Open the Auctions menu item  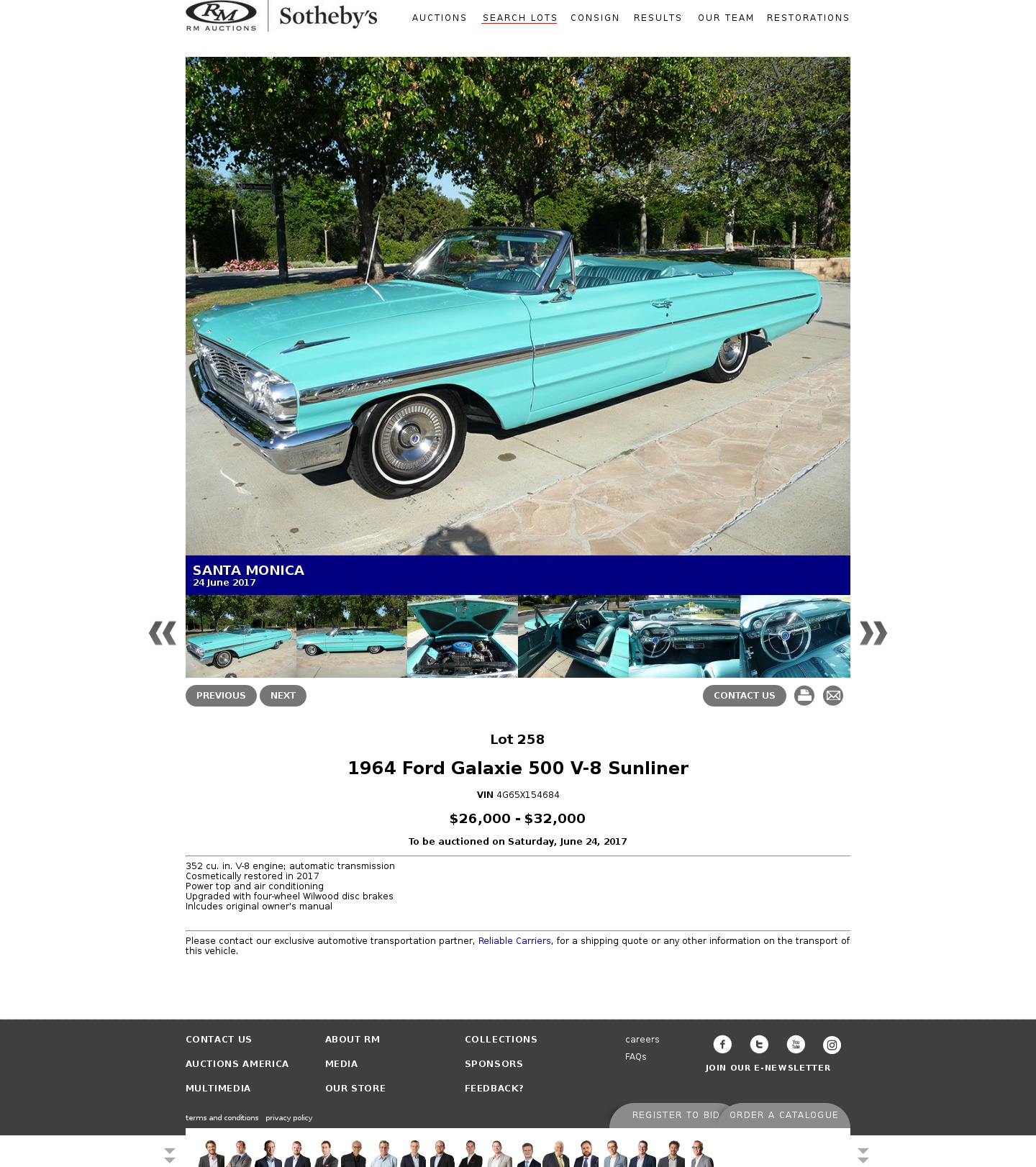pos(439,18)
